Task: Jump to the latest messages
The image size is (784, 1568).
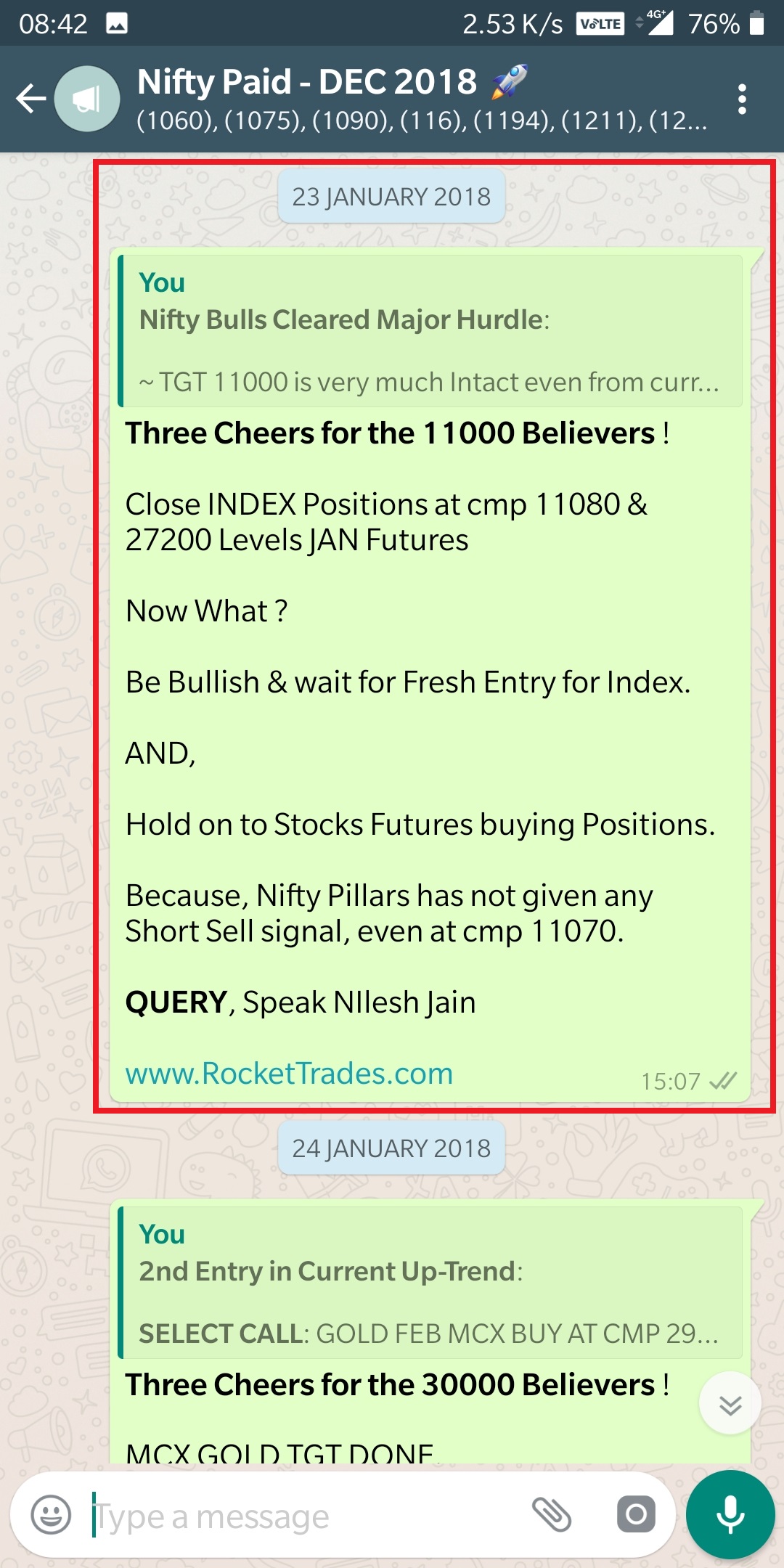Action: click(x=730, y=1403)
